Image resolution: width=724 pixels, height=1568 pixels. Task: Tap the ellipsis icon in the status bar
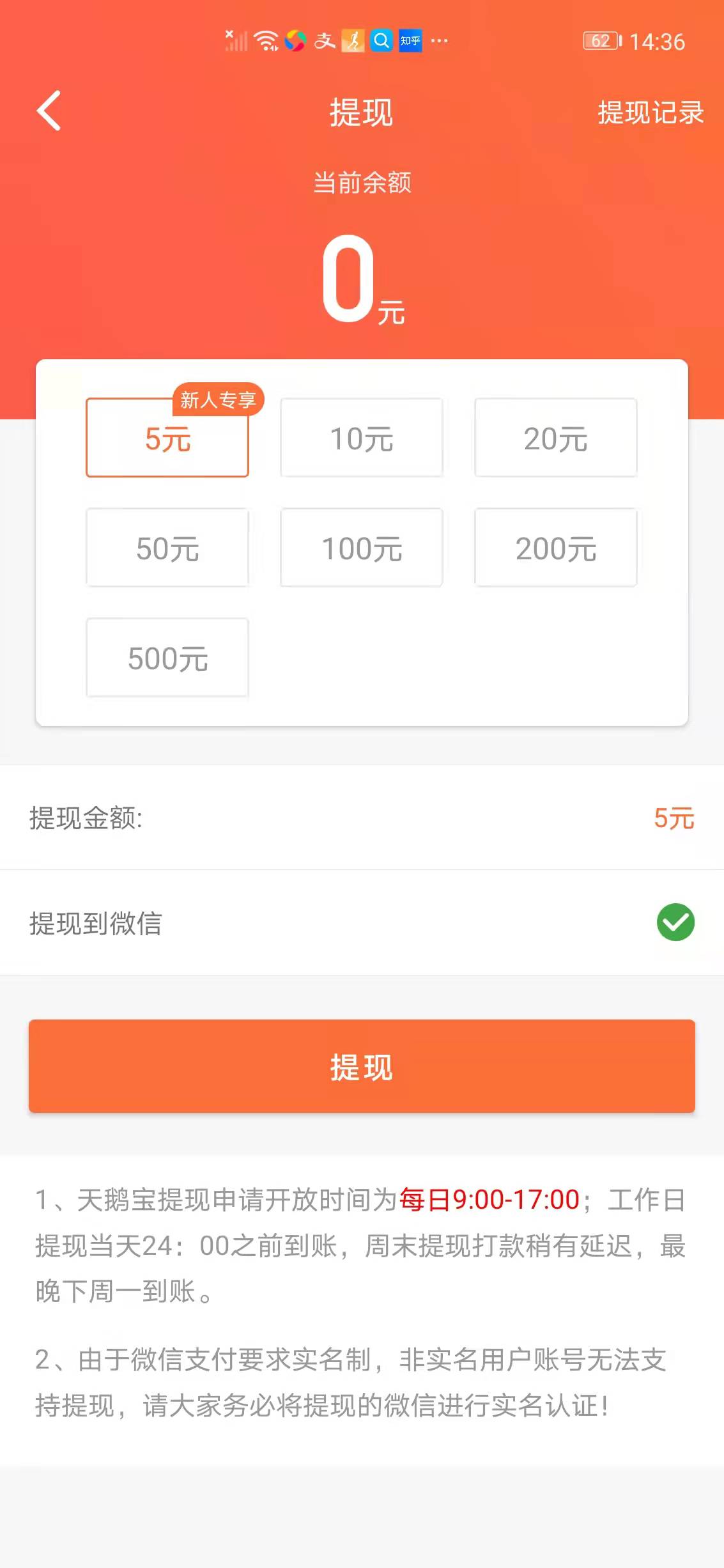click(438, 40)
